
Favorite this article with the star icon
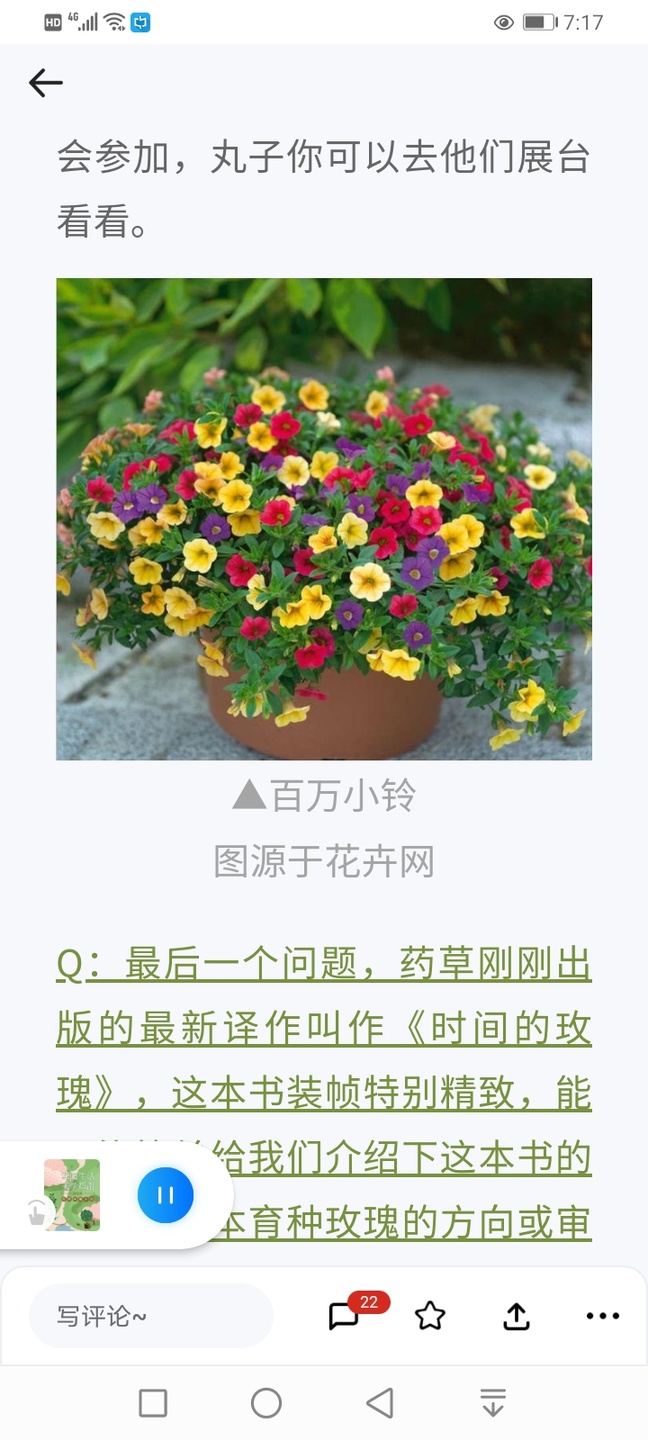[430, 1316]
